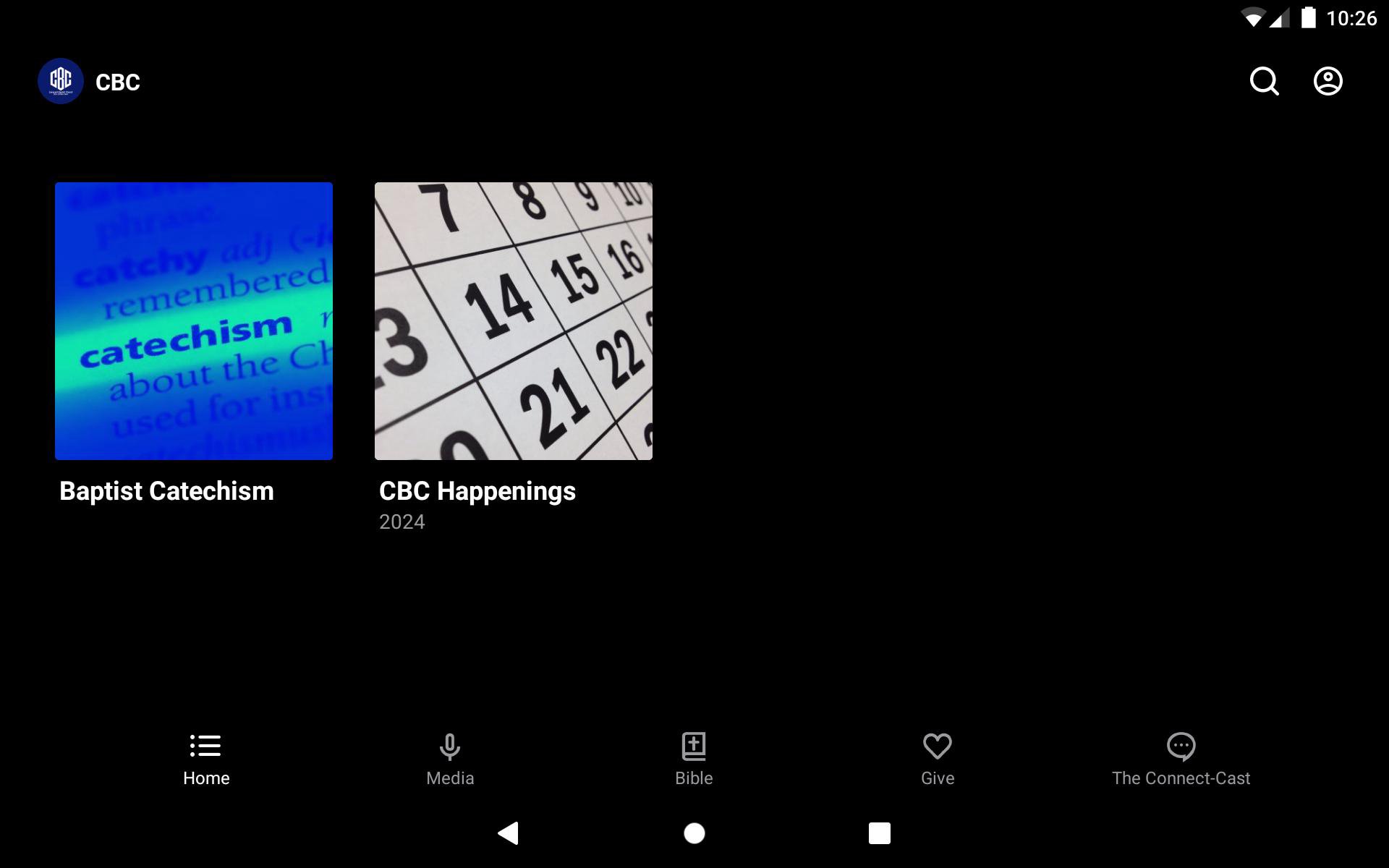Open the search icon
This screenshot has height=868, width=1389.
1264,81
